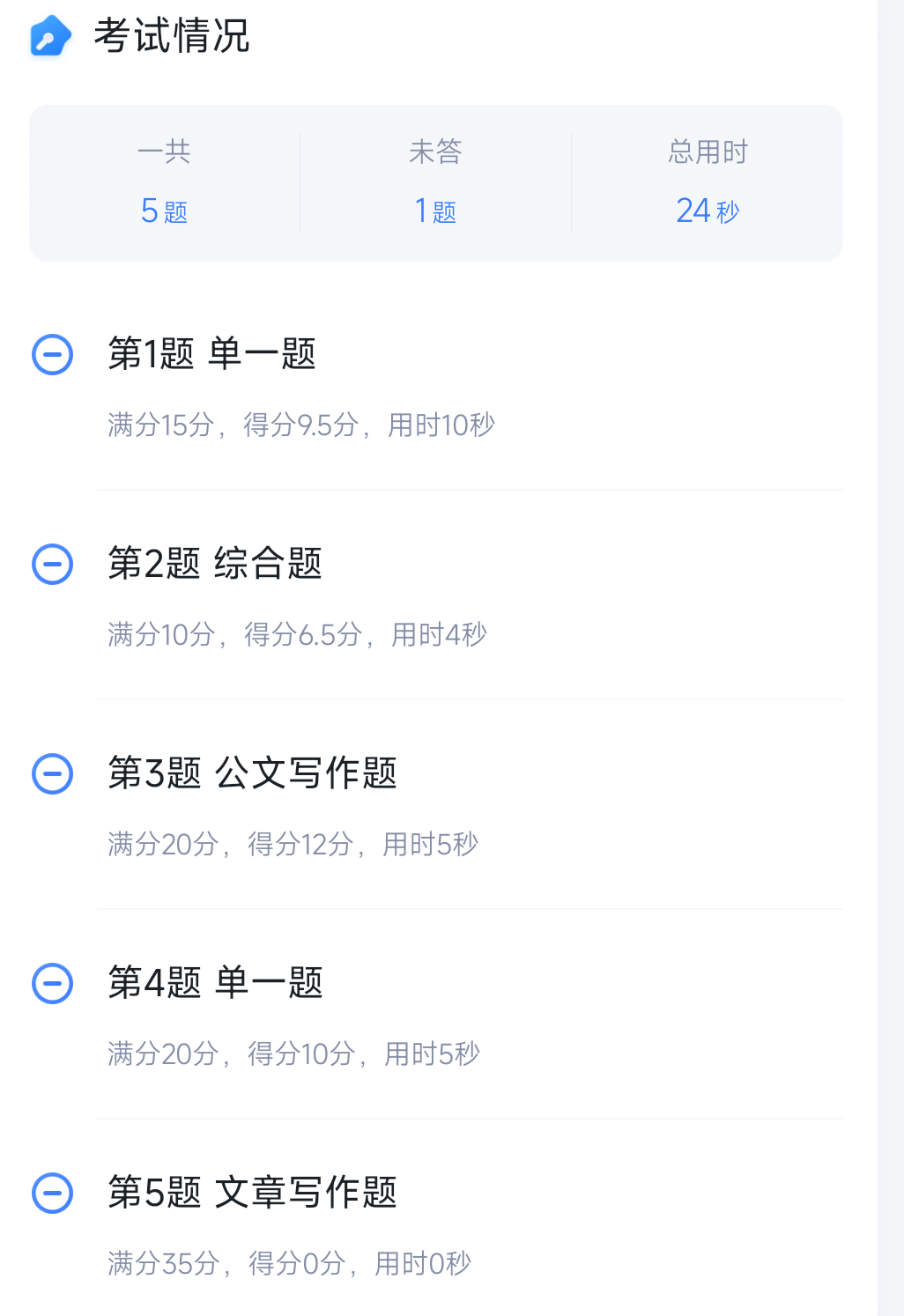The width and height of the screenshot is (904, 1316).
Task: Collapse the 第2题 综合题 section
Action: click(53, 565)
